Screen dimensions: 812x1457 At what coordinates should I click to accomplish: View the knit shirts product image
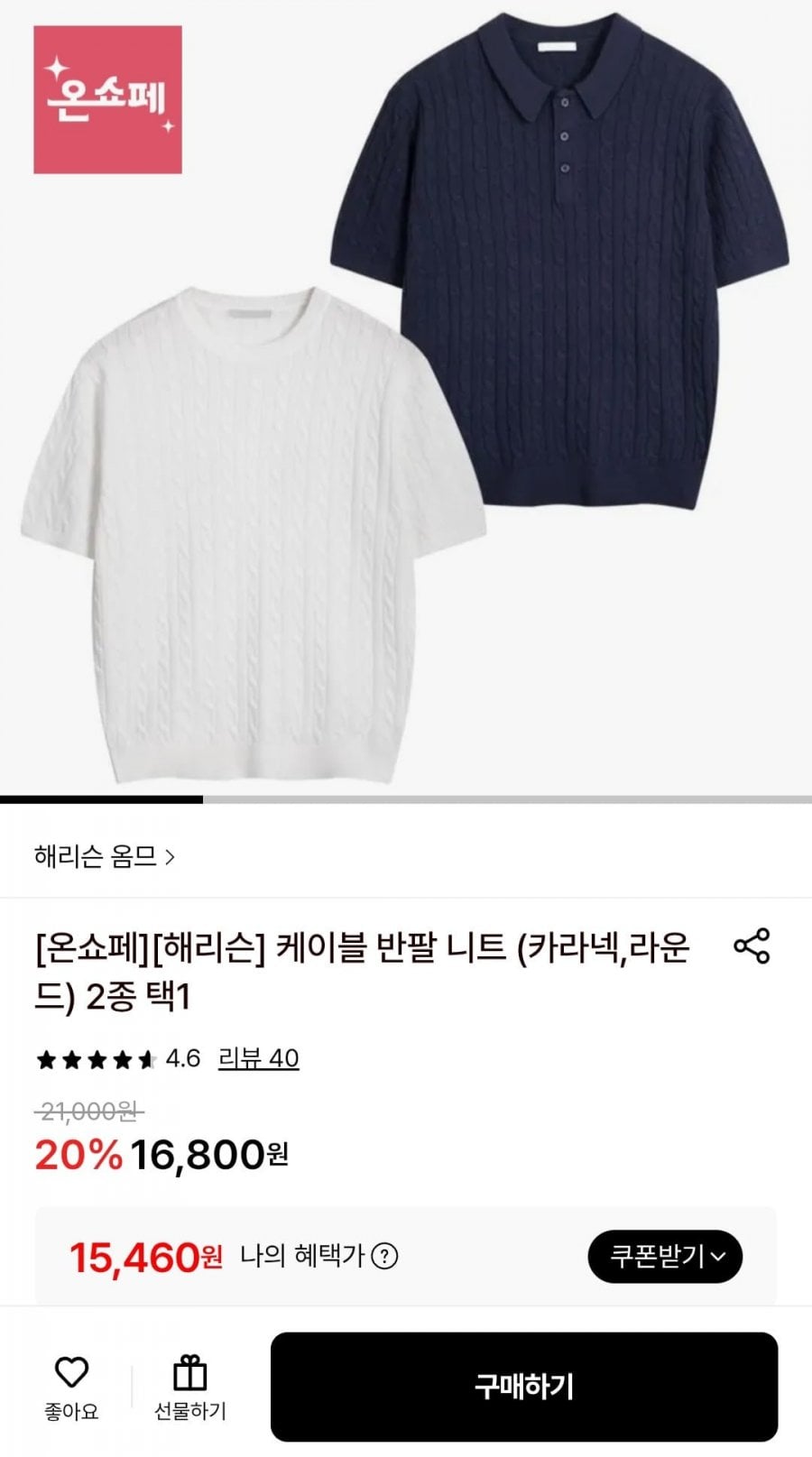point(406,397)
